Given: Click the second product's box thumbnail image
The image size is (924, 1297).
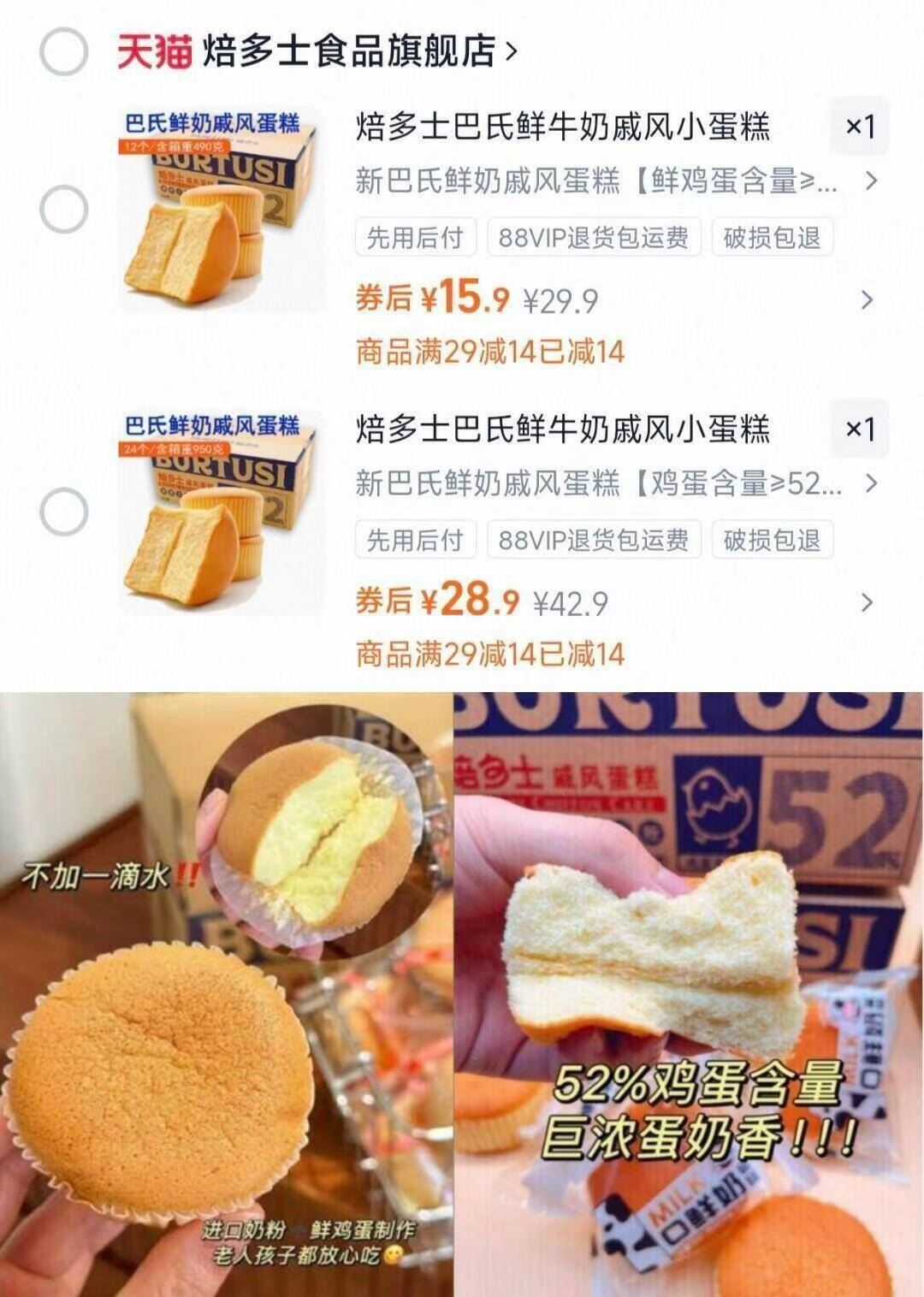Looking at the screenshot, I should tap(214, 505).
